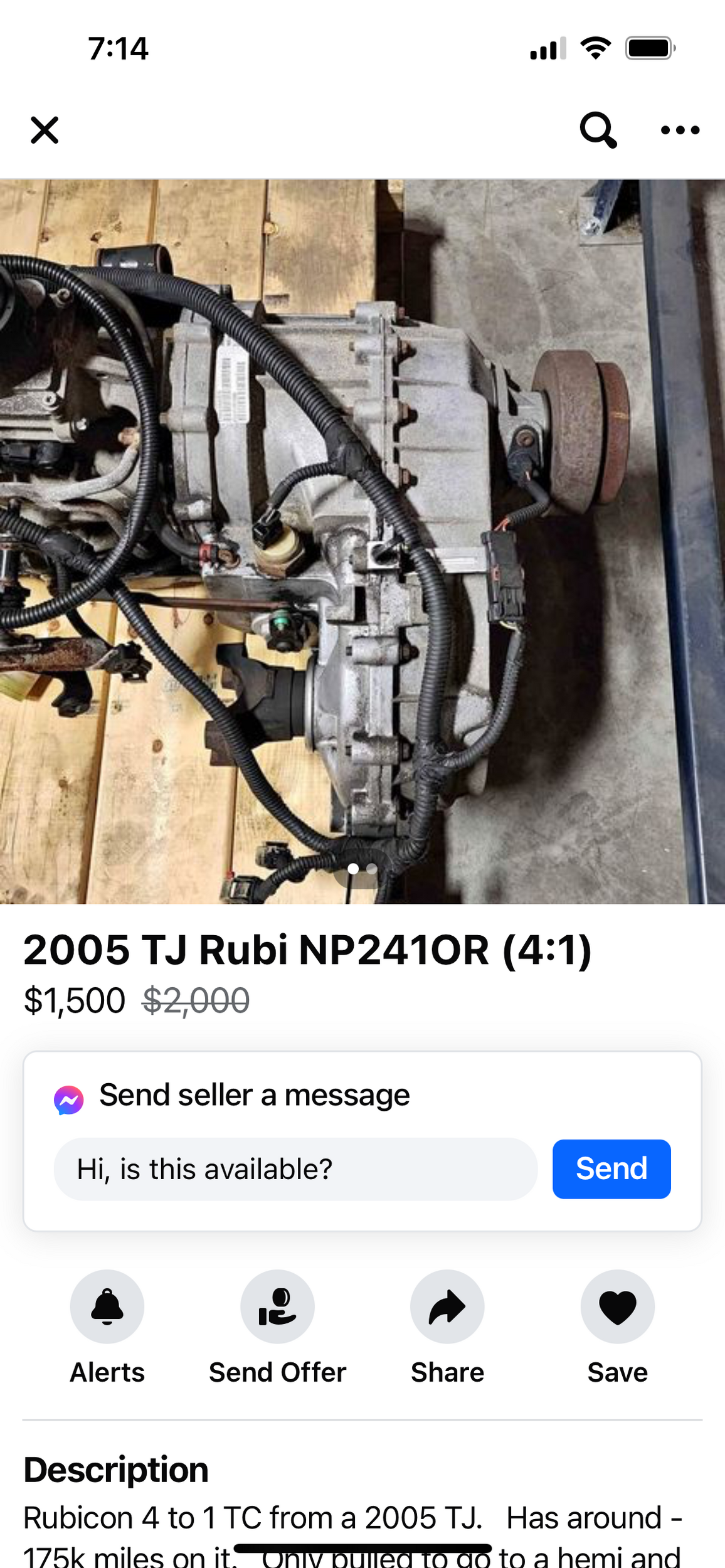Share this Marketplace listing
Image resolution: width=725 pixels, height=1568 pixels.
[x=447, y=1306]
